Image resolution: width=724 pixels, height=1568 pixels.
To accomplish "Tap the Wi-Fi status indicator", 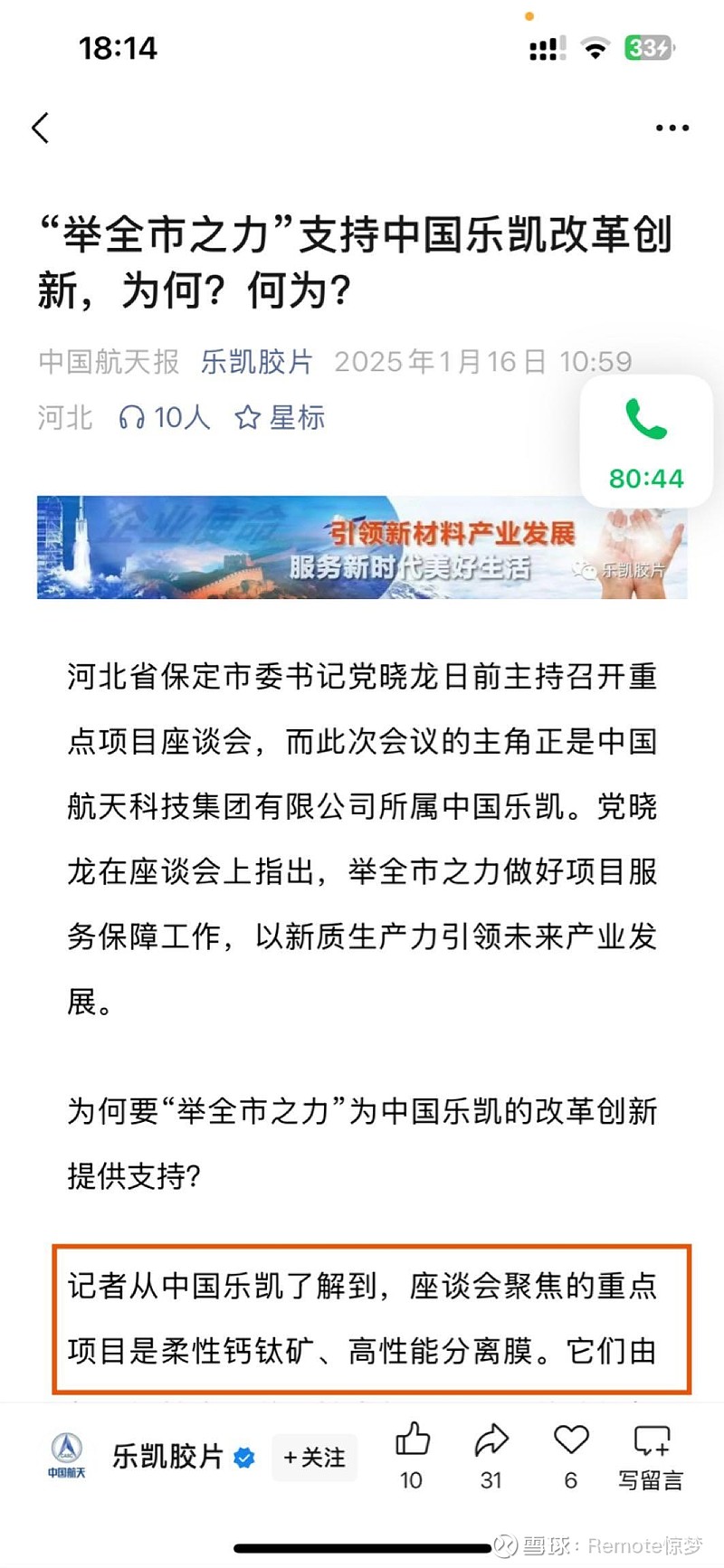I will coord(595,47).
